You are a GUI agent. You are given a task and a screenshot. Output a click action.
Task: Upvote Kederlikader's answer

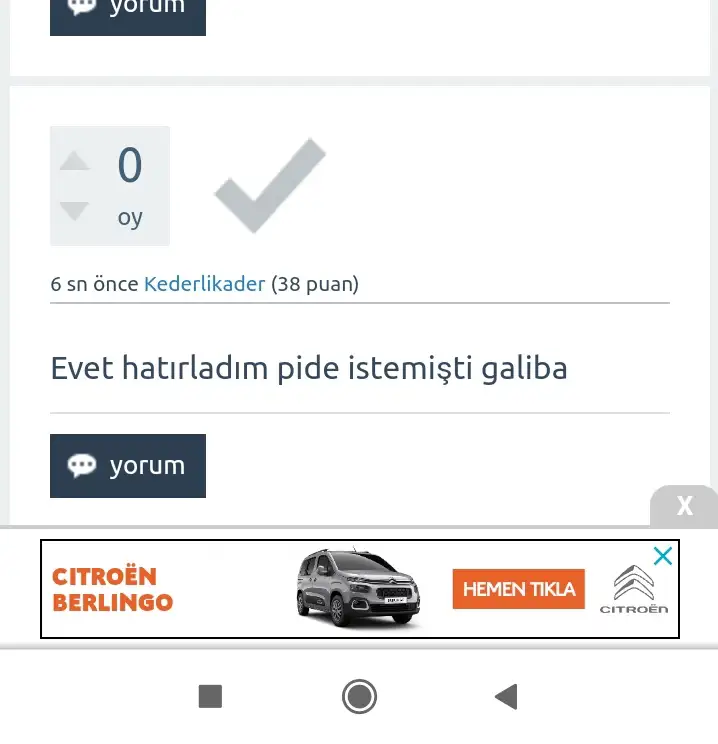[x=75, y=161]
